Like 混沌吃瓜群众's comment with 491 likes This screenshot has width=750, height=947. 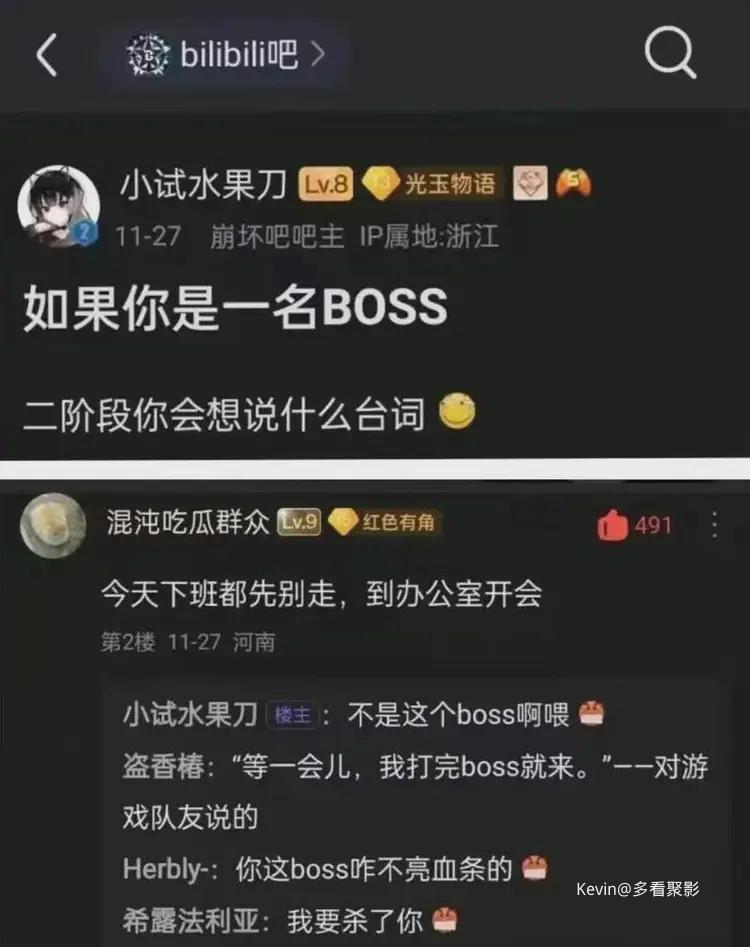[614, 525]
